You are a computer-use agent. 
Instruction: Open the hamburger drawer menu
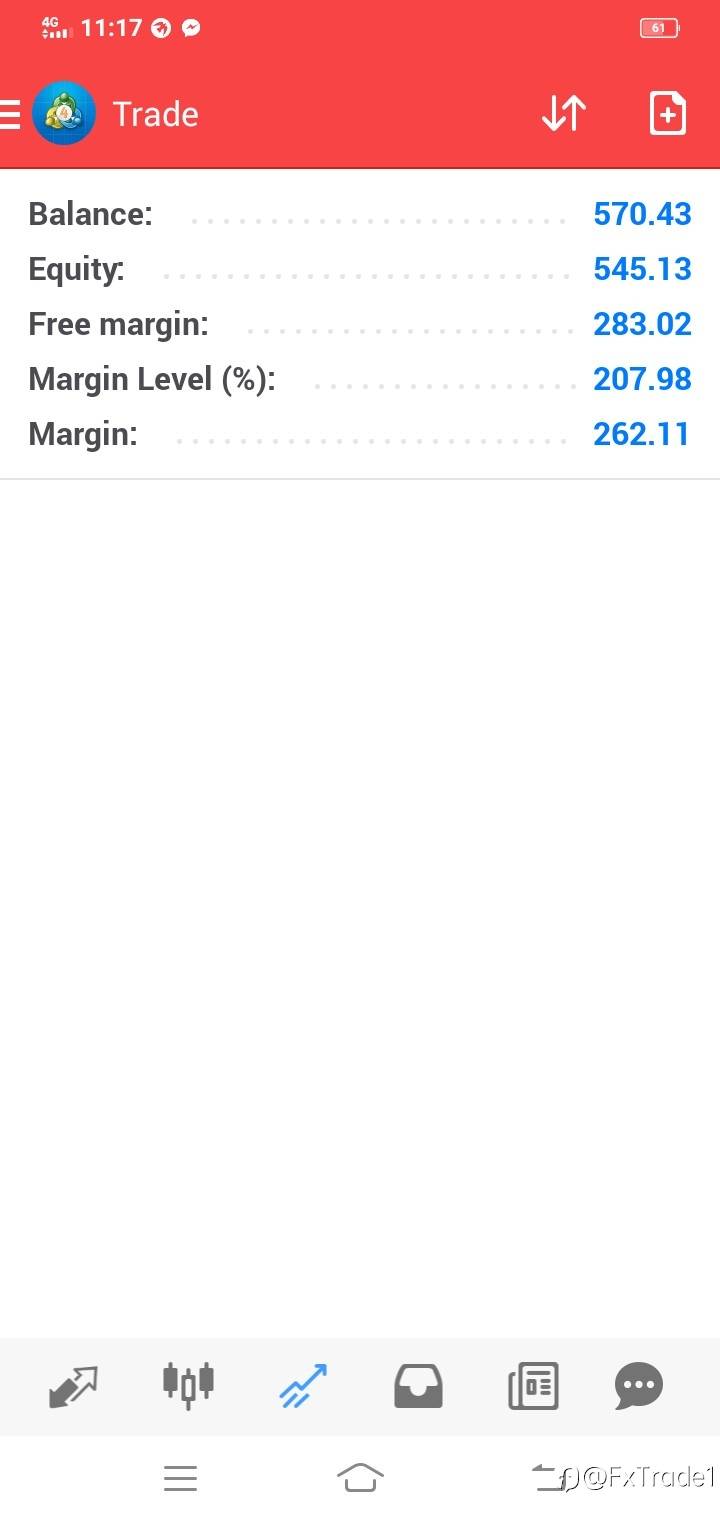[x=9, y=114]
